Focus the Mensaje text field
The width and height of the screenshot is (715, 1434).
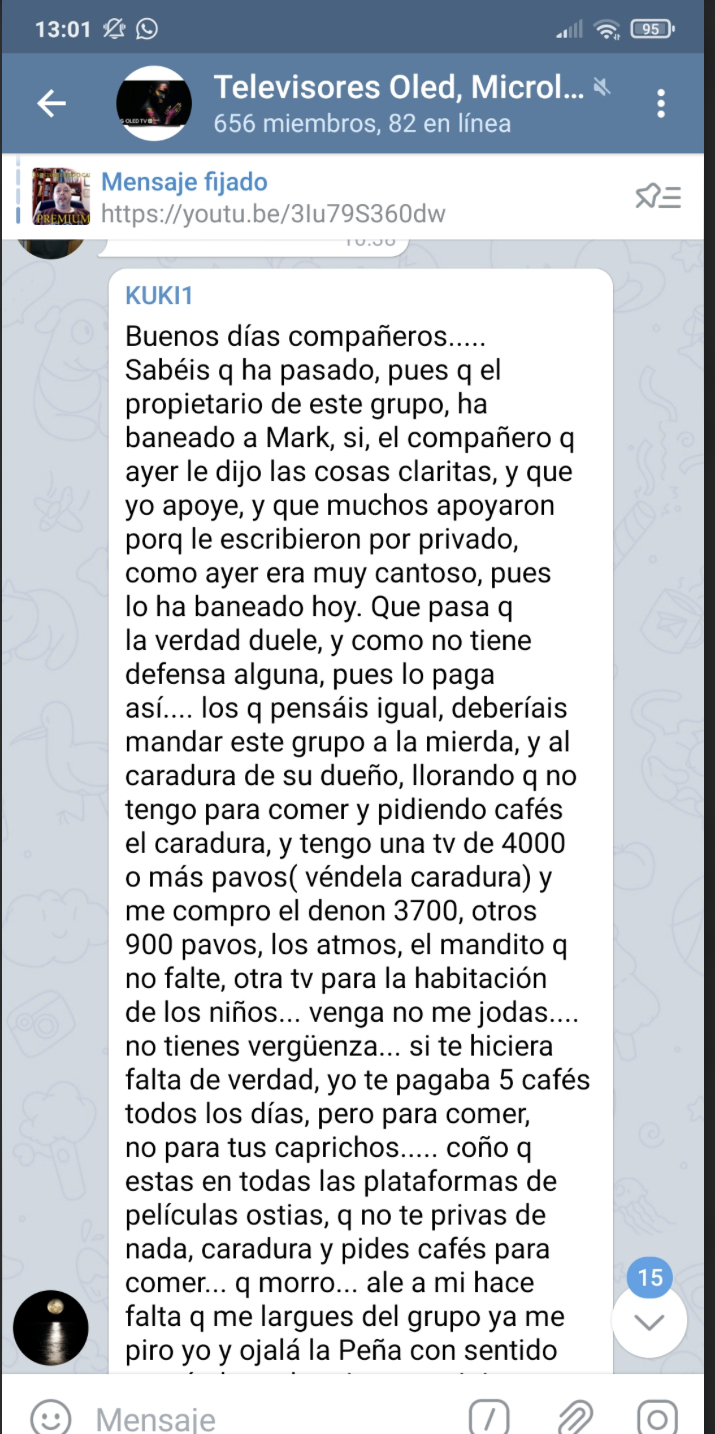[270, 1418]
